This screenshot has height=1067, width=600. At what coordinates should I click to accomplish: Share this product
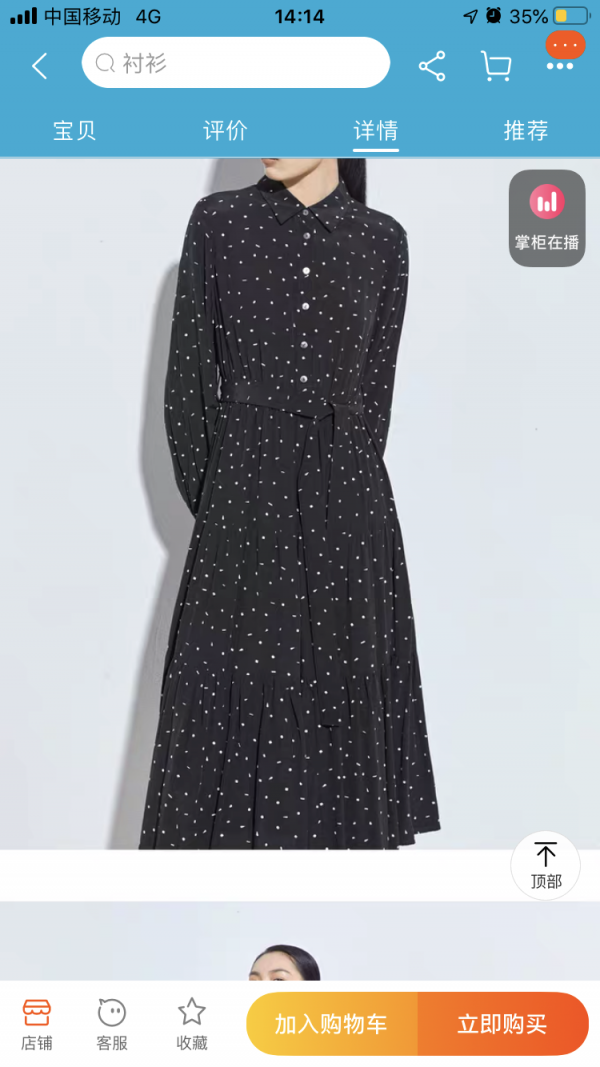click(432, 67)
